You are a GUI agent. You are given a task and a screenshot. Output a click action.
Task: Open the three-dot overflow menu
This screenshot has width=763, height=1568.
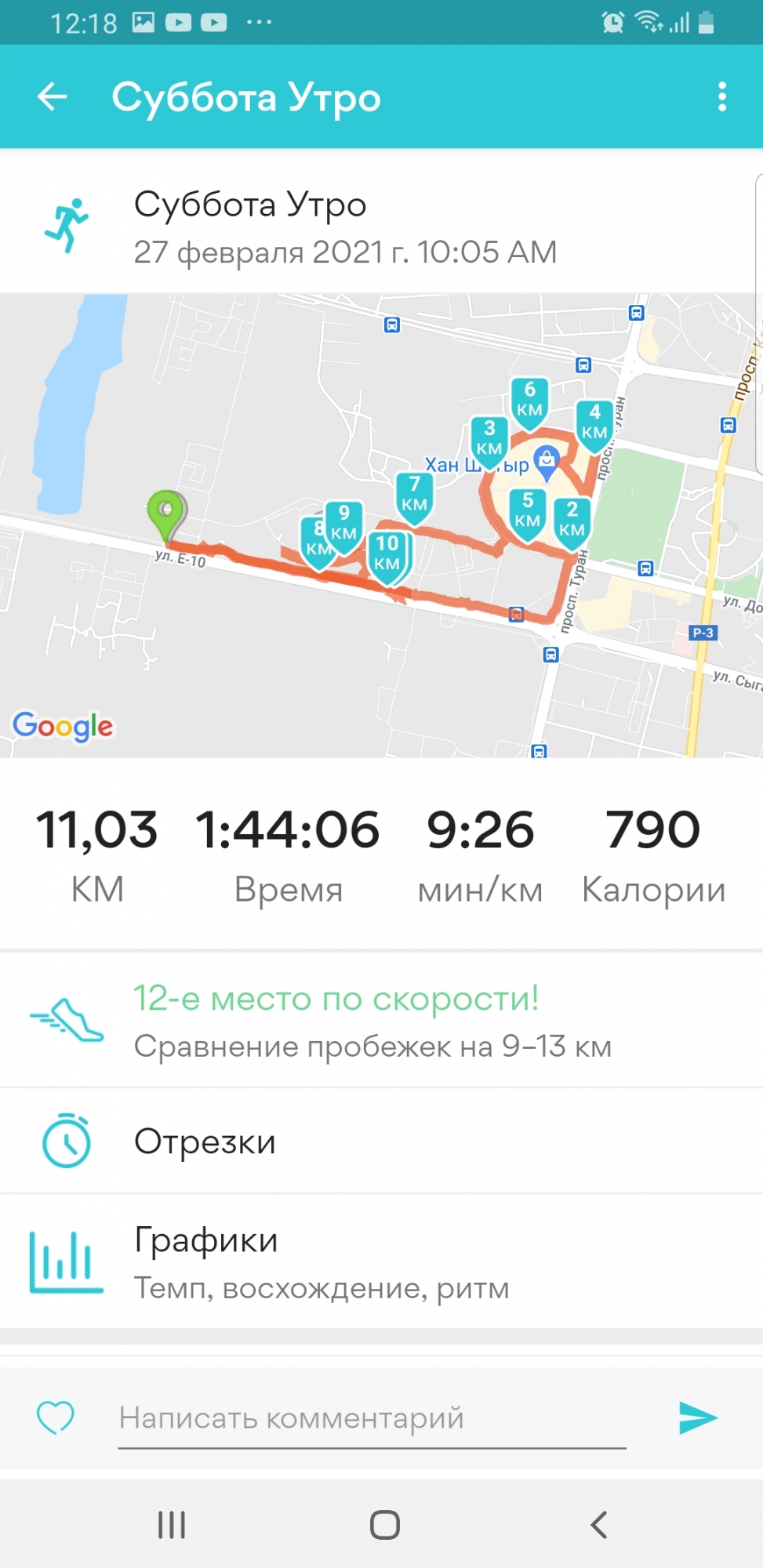pyautogui.click(x=721, y=96)
